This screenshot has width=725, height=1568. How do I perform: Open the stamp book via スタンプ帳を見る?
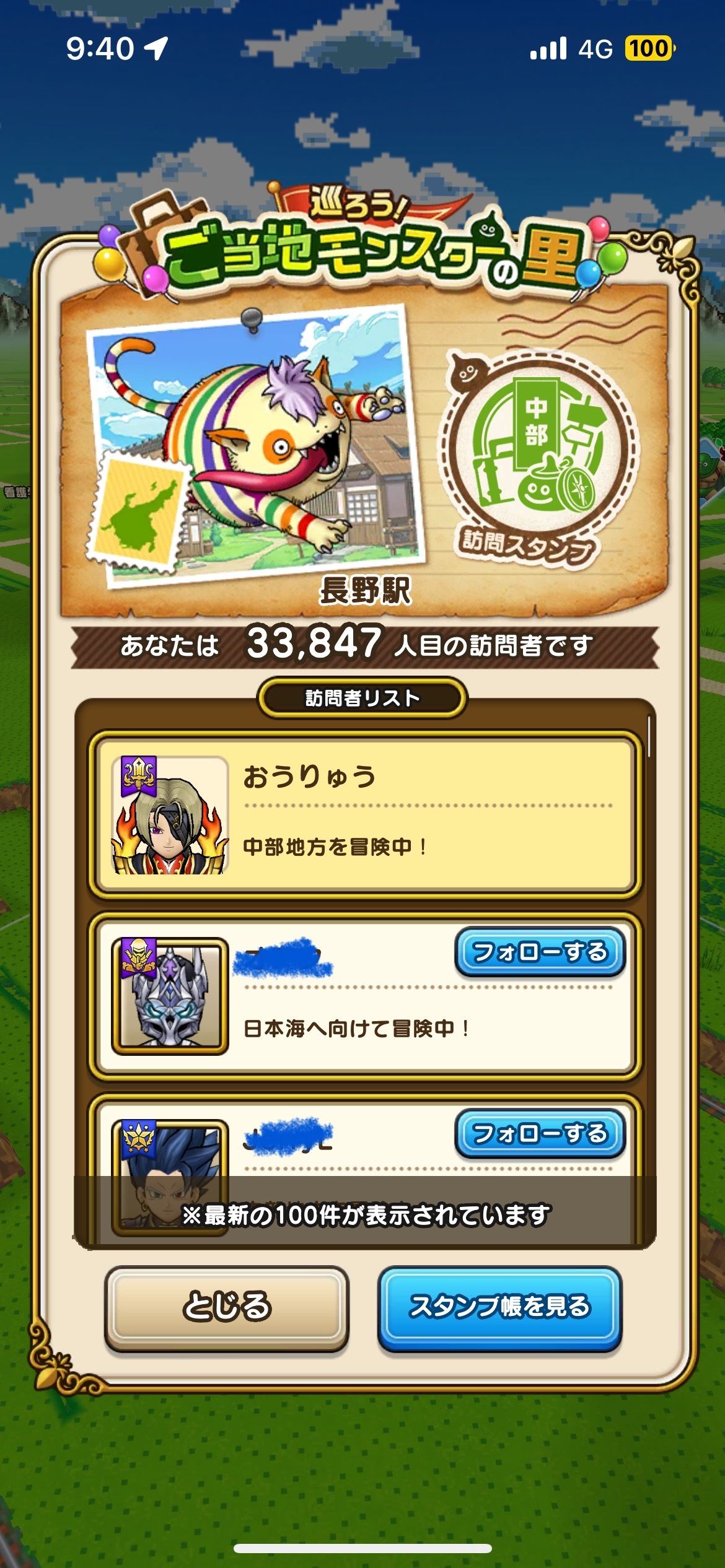click(x=499, y=1307)
